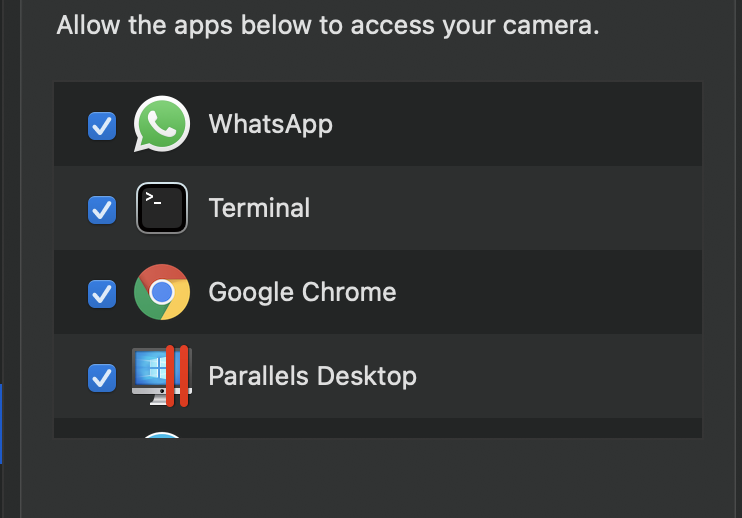Uncheck WhatsApp camera access
The width and height of the screenshot is (742, 518).
point(102,126)
